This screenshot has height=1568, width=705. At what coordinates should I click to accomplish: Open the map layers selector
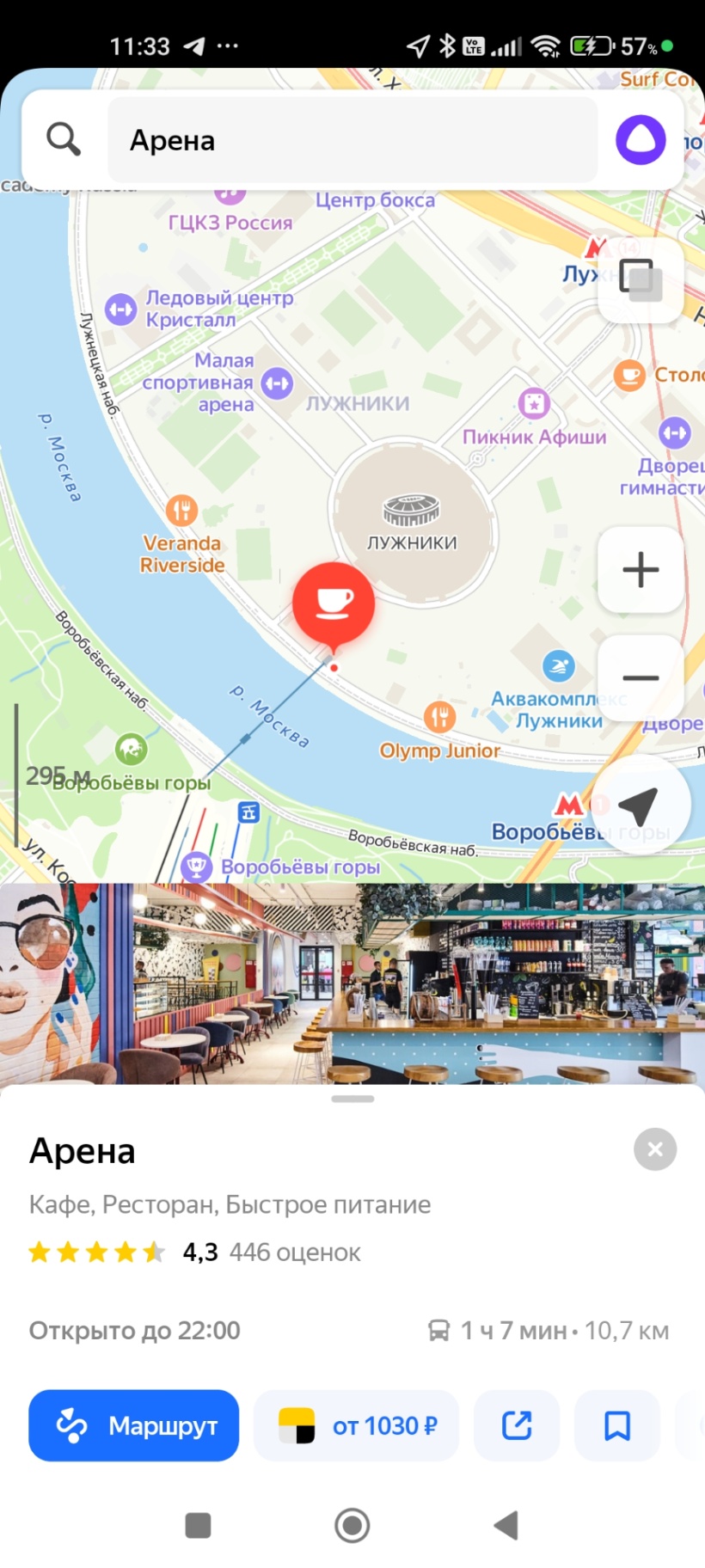[641, 279]
